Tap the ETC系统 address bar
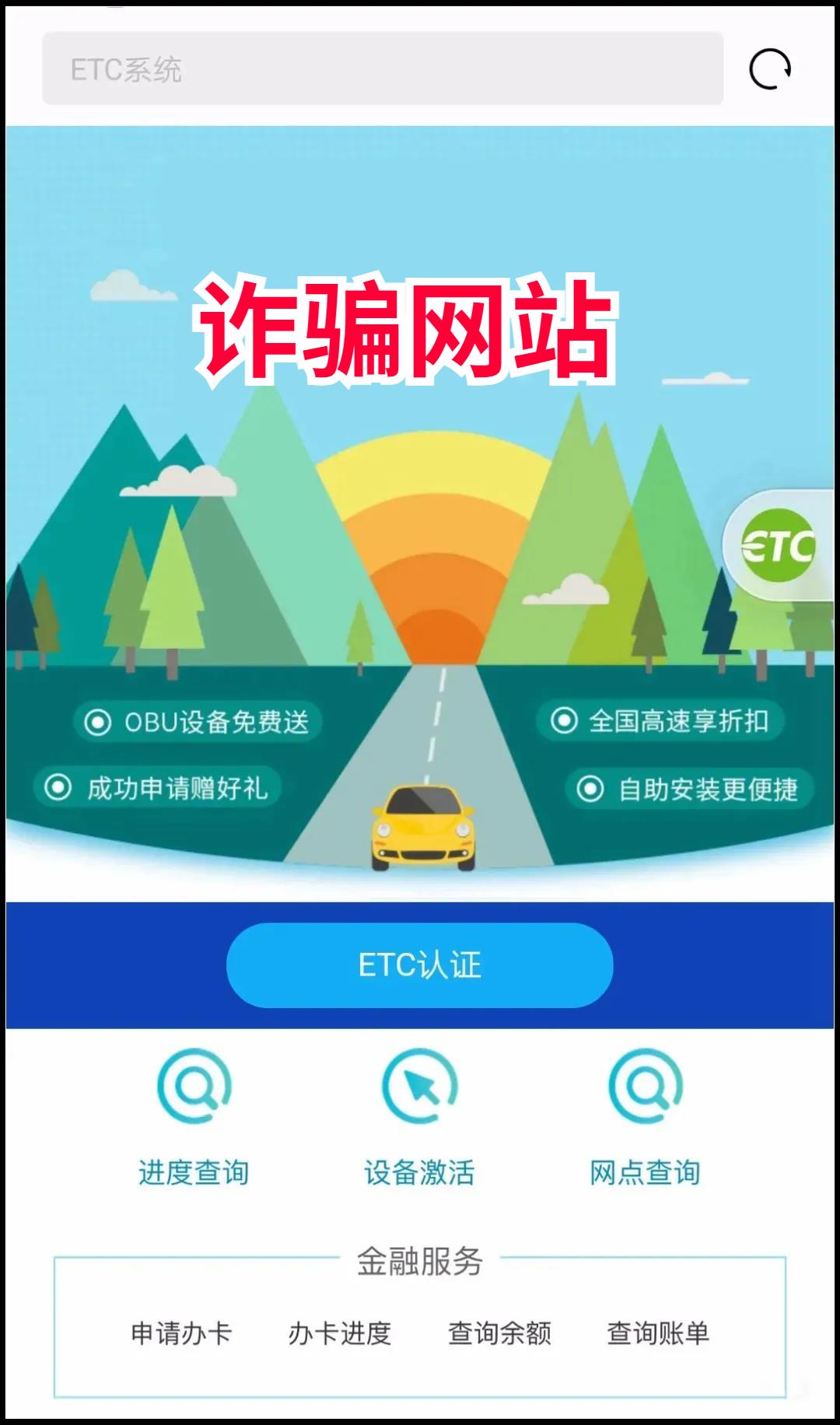Viewport: 840px width, 1425px height. [382, 68]
